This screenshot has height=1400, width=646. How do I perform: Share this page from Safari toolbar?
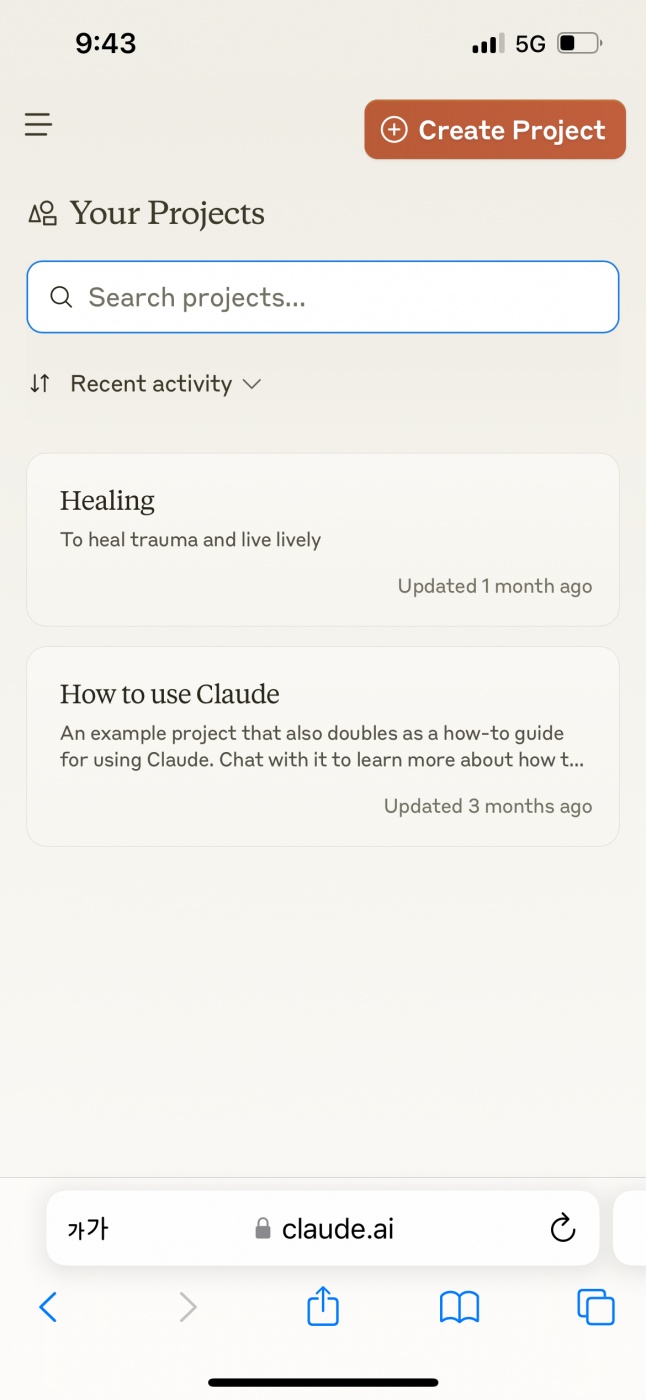(x=323, y=1307)
